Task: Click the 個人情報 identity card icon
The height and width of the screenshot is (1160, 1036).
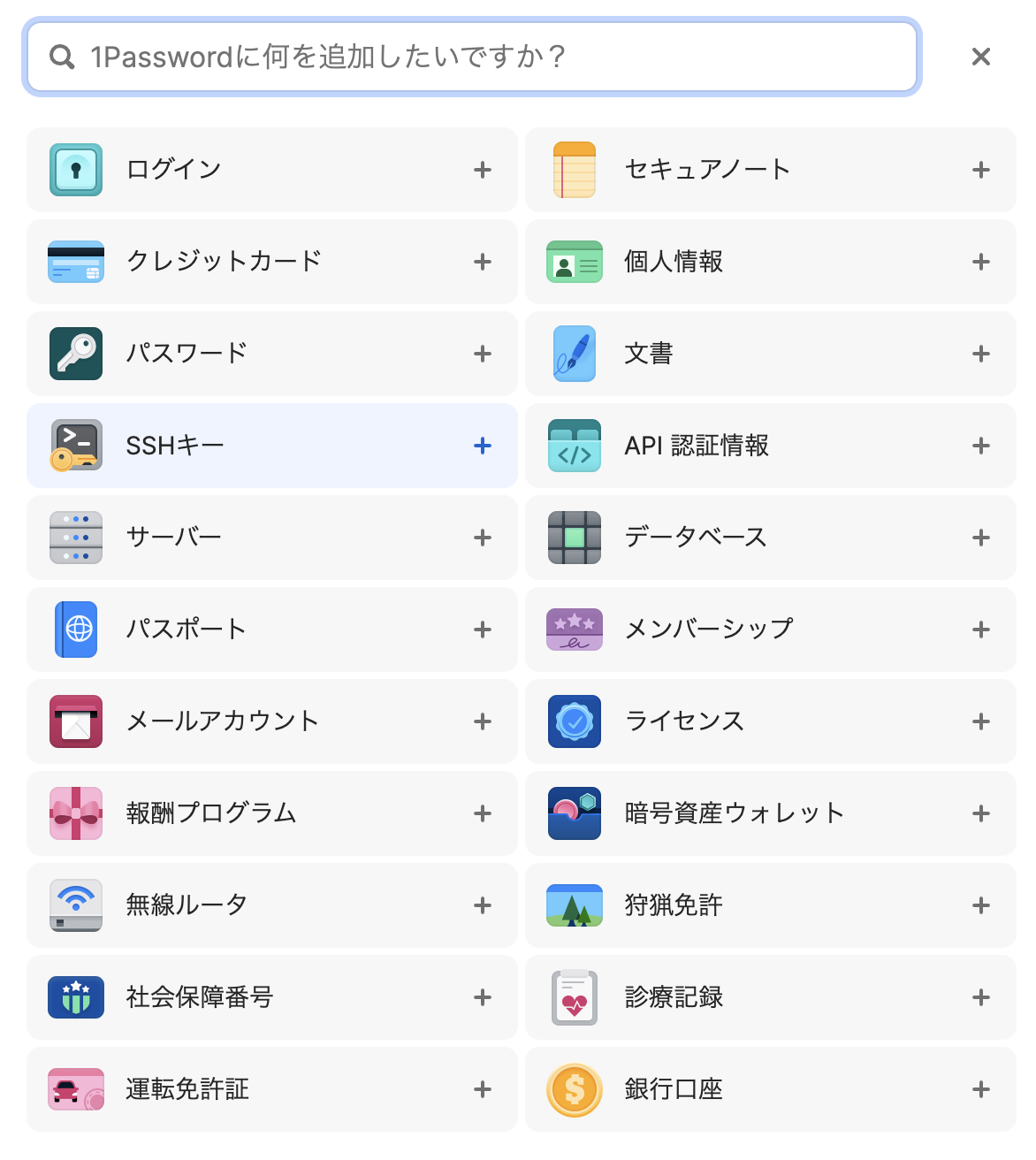Action: click(x=575, y=262)
